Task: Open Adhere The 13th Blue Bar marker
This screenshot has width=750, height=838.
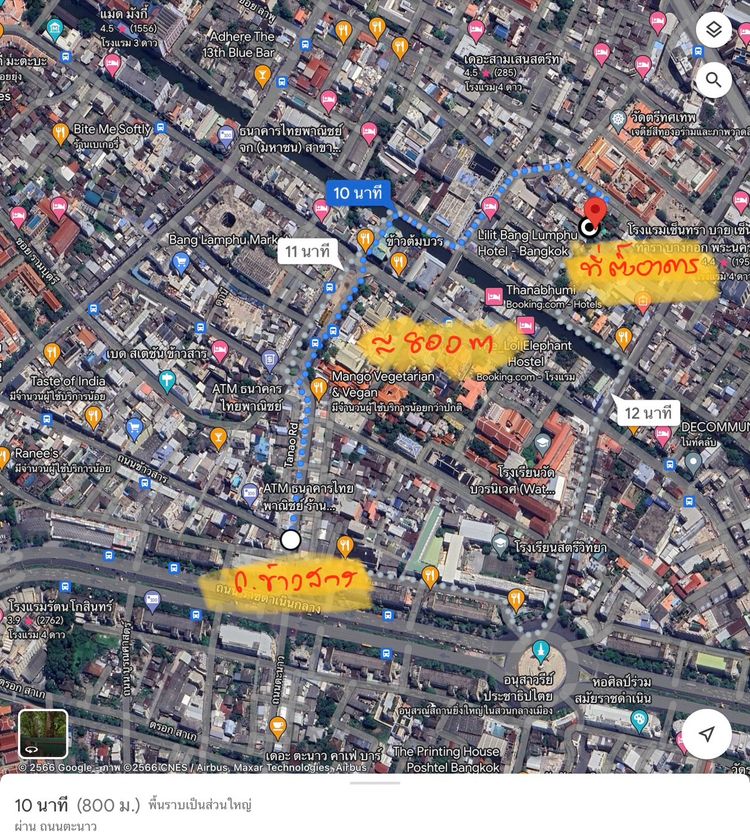Action: [262, 75]
